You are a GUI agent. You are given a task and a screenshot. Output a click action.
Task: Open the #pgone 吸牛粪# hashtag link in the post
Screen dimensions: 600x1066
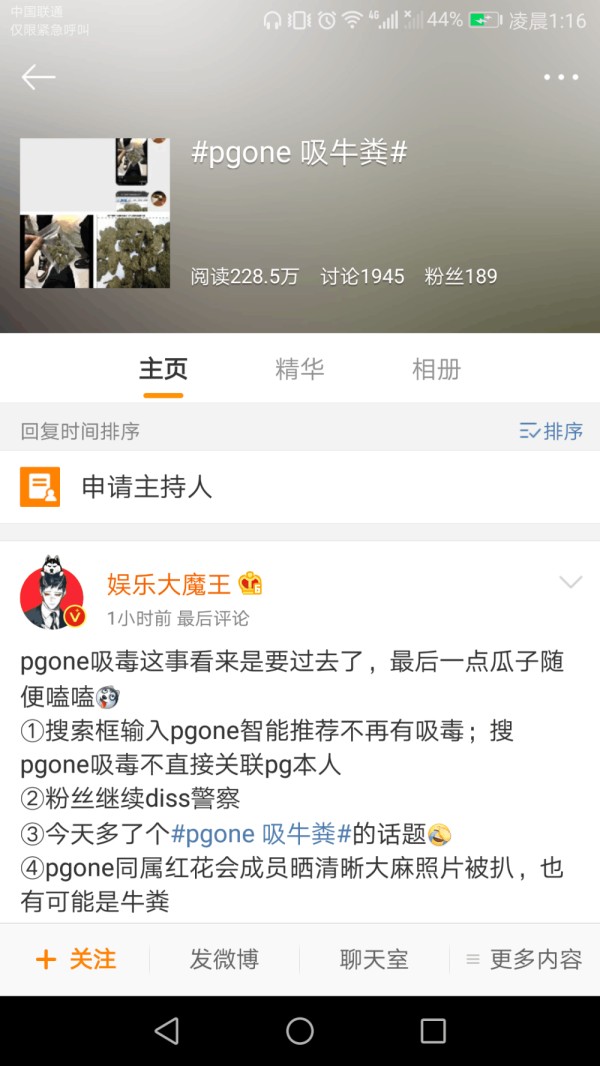pyautogui.click(x=261, y=833)
